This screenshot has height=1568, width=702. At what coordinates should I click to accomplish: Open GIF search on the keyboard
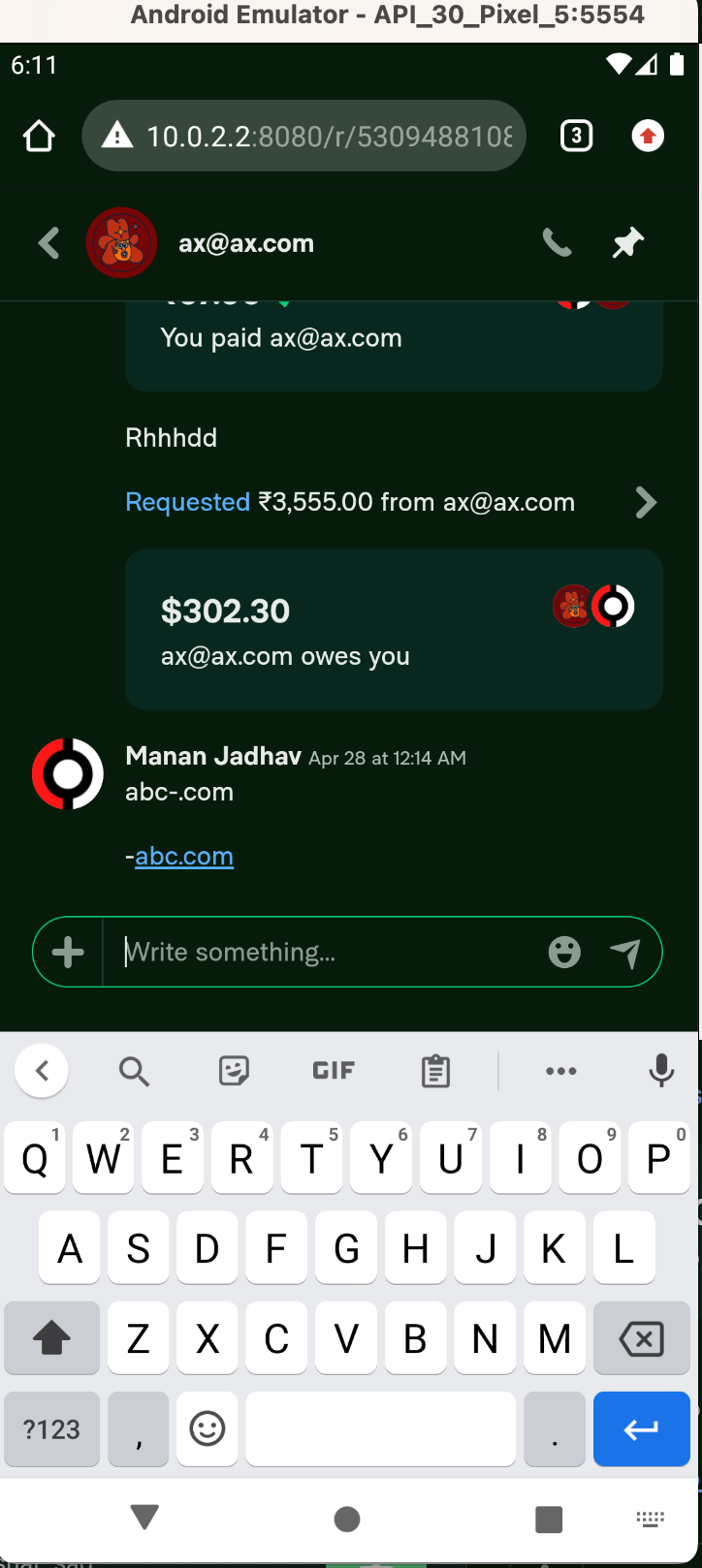(x=334, y=1071)
